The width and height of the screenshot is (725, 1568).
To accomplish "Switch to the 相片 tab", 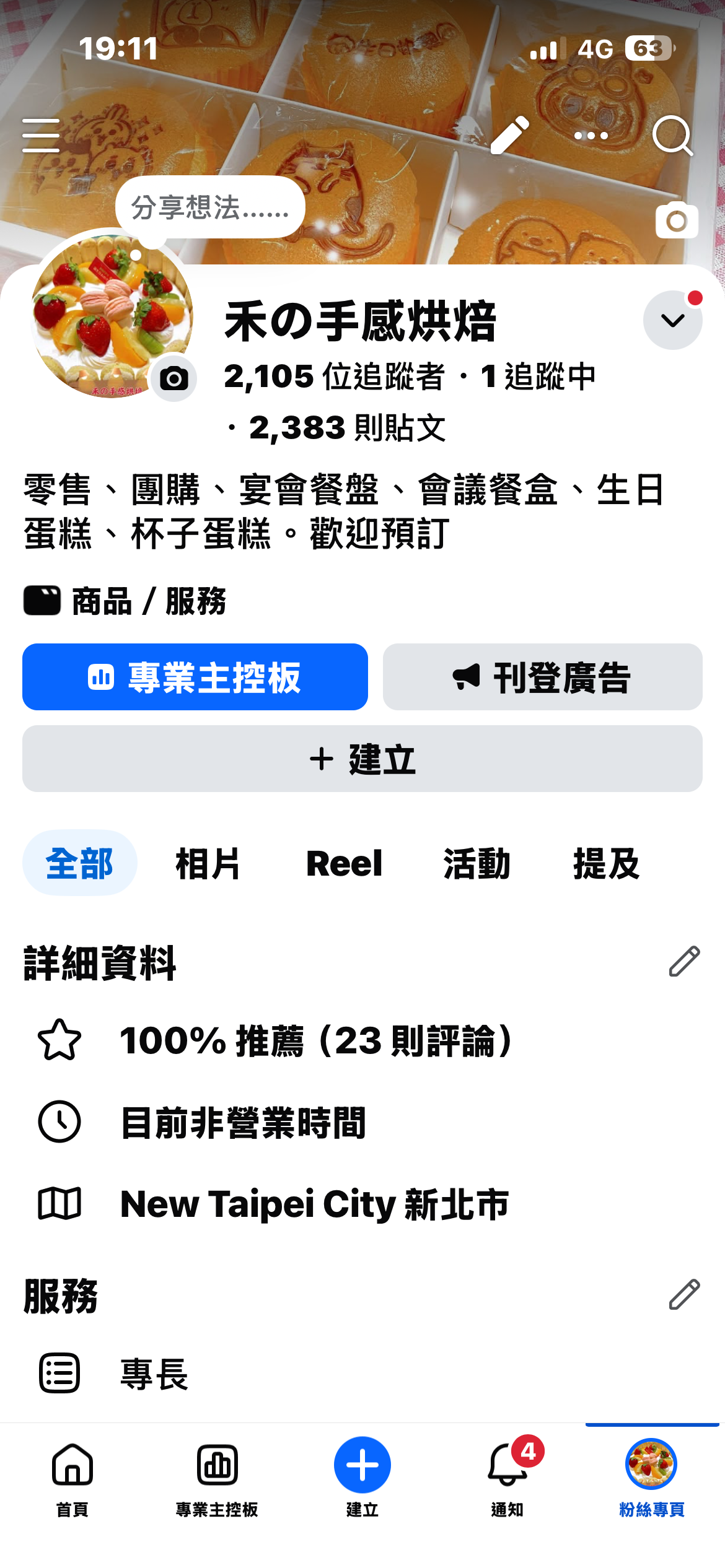I will point(208,863).
